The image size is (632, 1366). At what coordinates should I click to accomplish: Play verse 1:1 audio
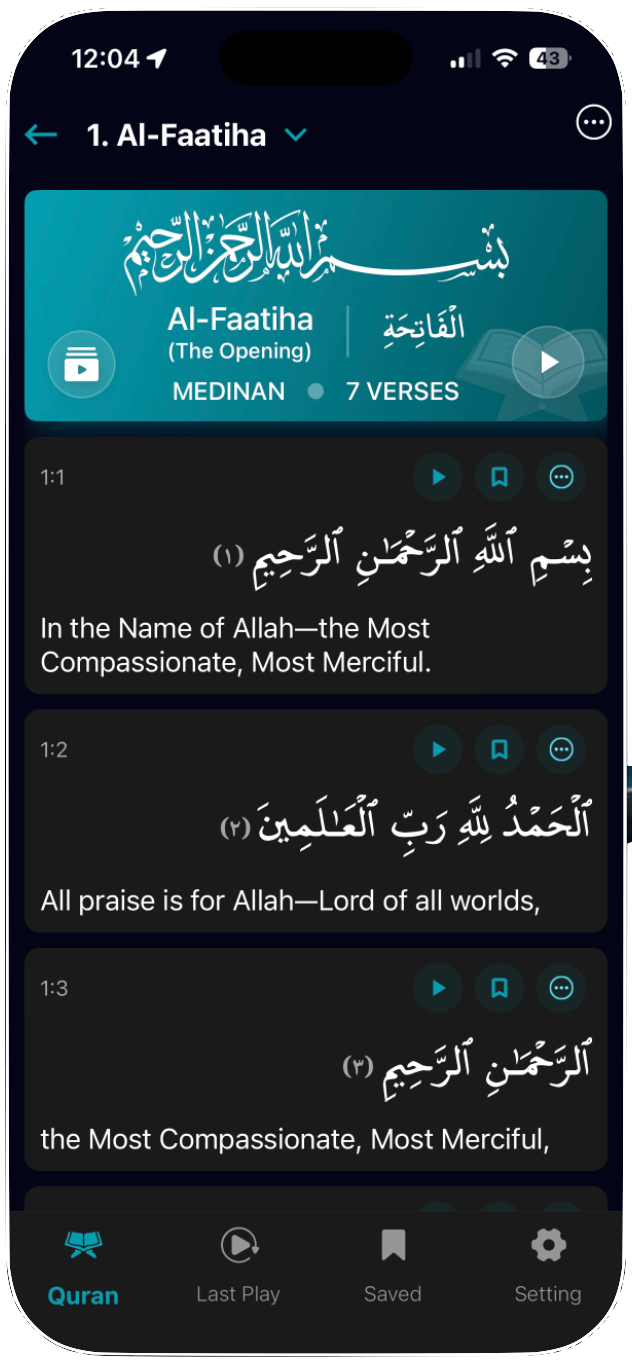tap(438, 477)
